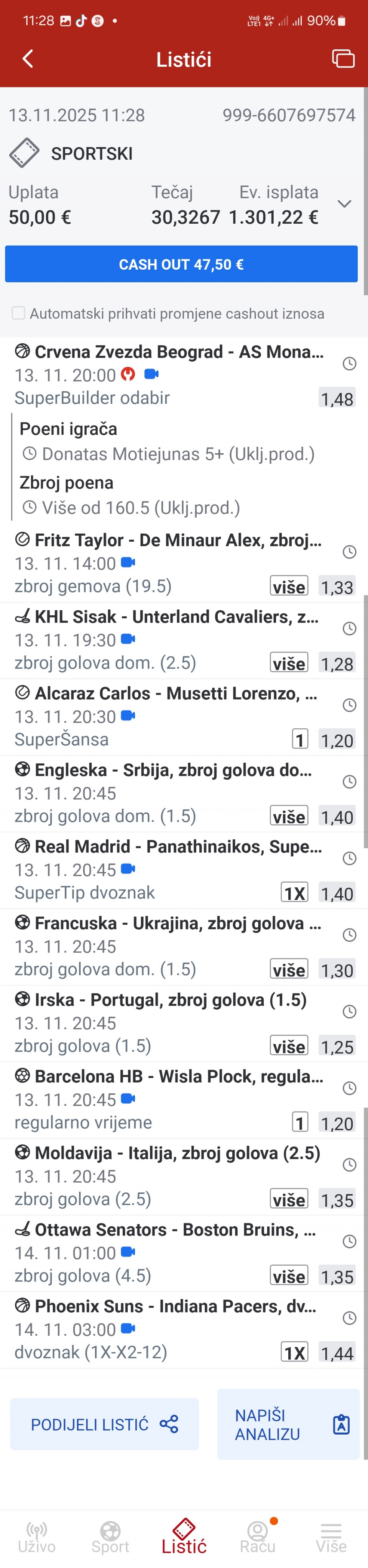
Task: Open the Fritz Taylor - De Minaur Alex match
Action: (177, 540)
